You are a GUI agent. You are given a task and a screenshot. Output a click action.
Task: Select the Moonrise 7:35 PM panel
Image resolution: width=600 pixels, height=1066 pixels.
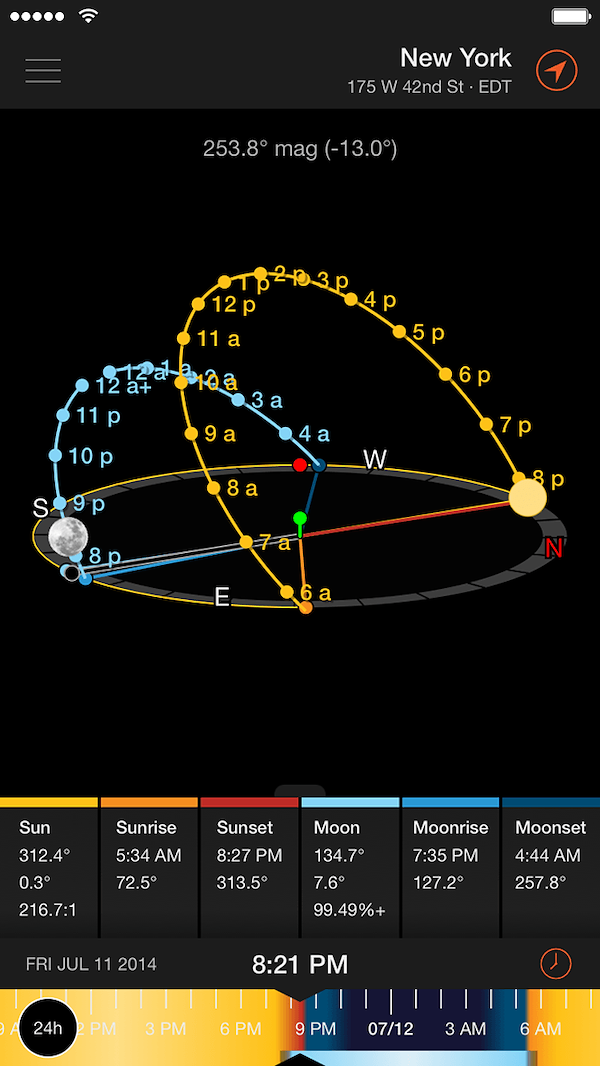[449, 870]
